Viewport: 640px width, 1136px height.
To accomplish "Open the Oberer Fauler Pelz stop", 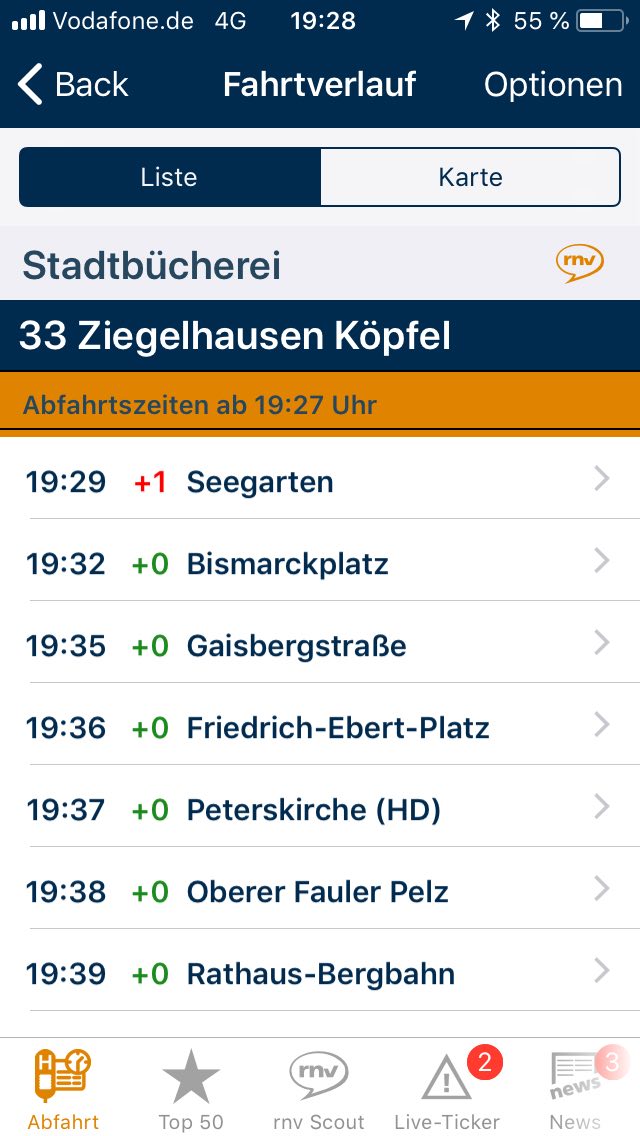I will coord(320,891).
